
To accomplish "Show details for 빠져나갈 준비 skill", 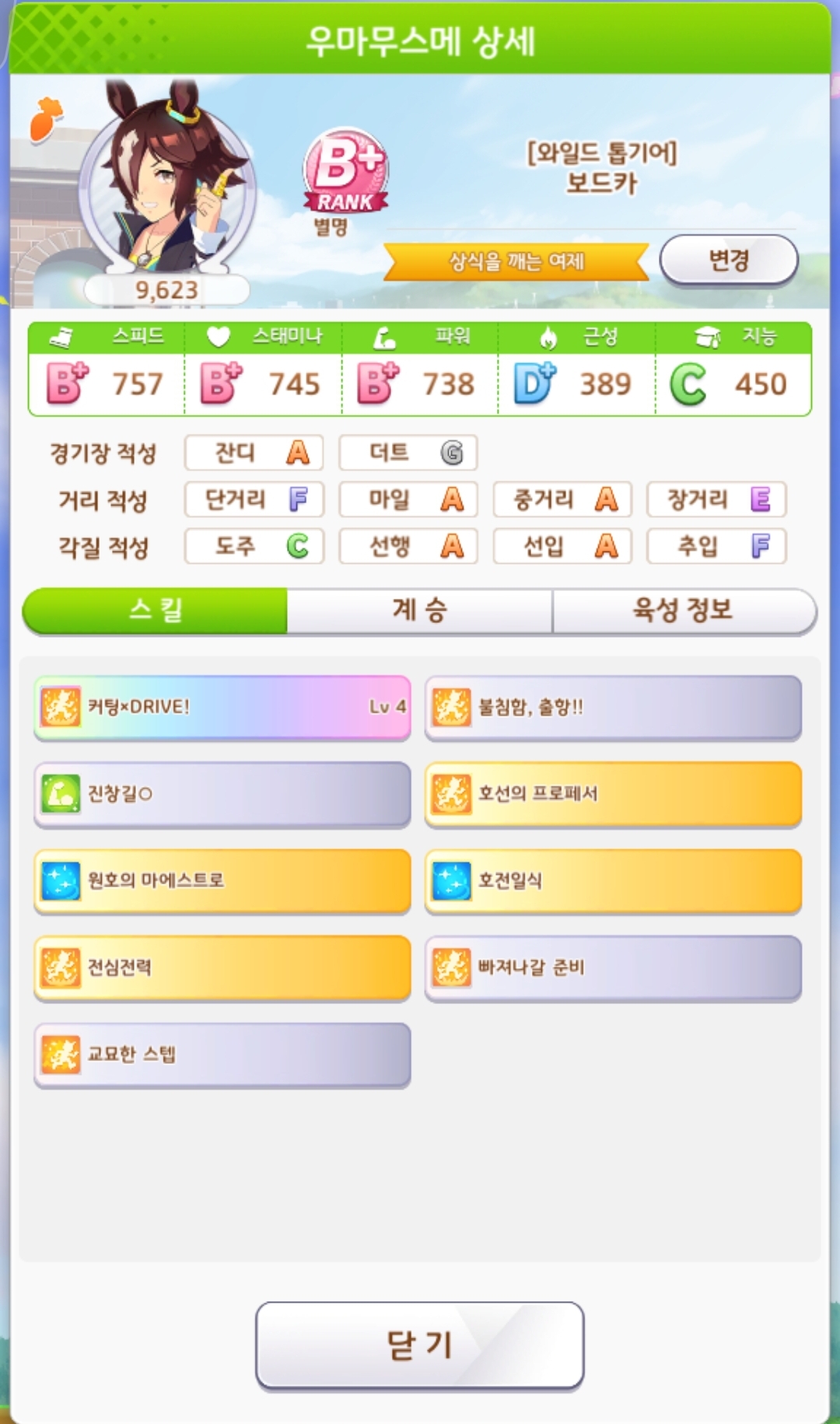I will pyautogui.click(x=613, y=967).
